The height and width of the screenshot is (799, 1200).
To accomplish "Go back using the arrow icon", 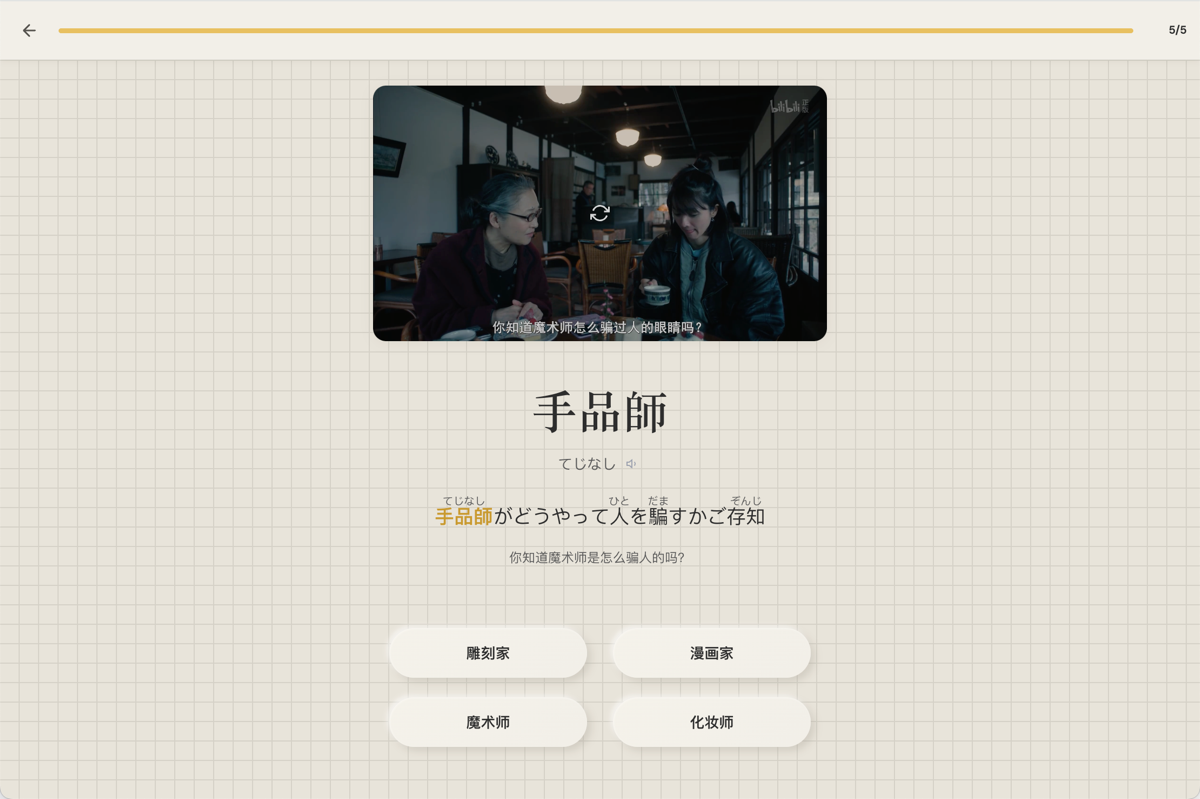I will pyautogui.click(x=29, y=31).
